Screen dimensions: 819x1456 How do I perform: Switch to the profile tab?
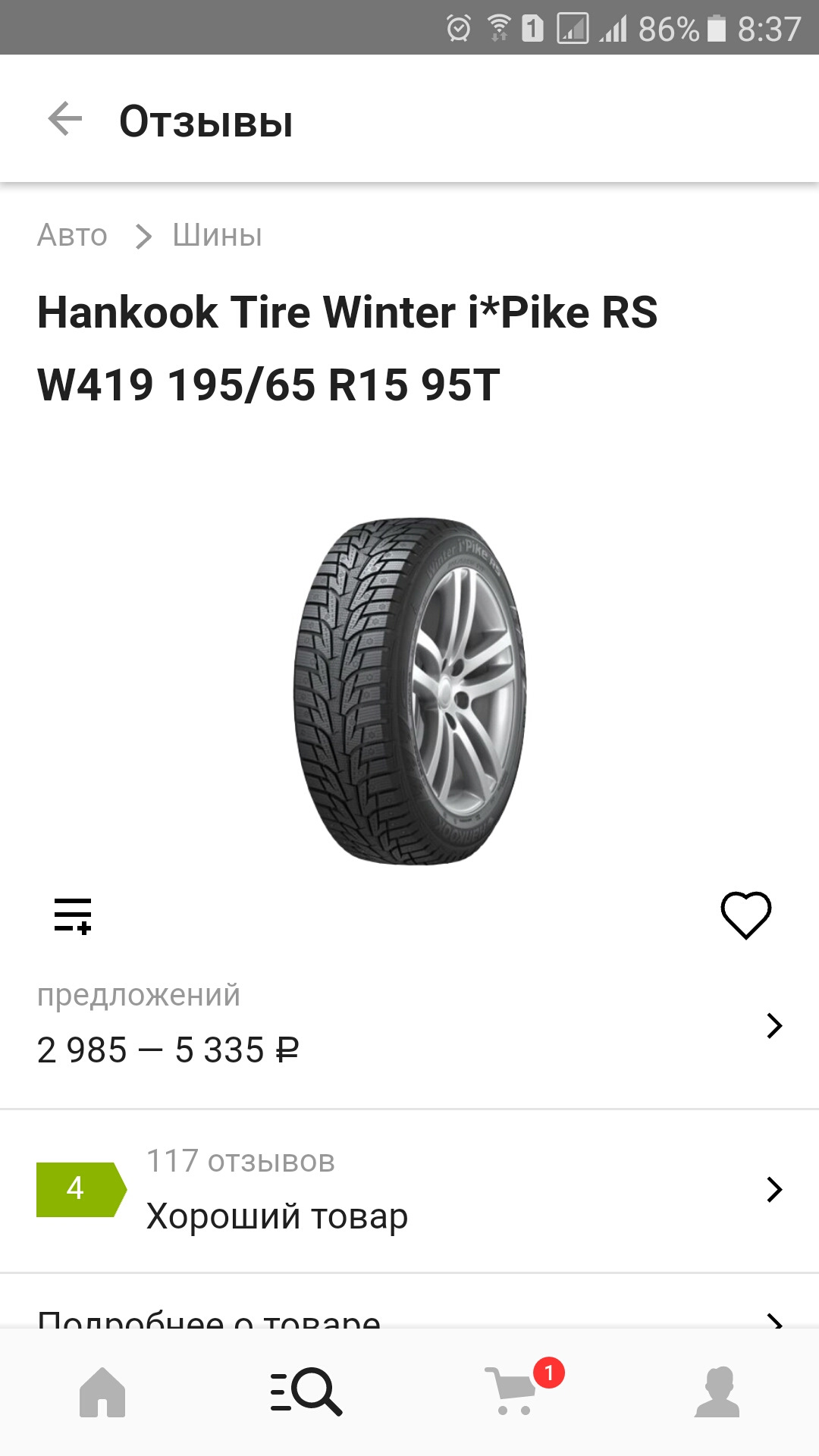click(x=717, y=1392)
